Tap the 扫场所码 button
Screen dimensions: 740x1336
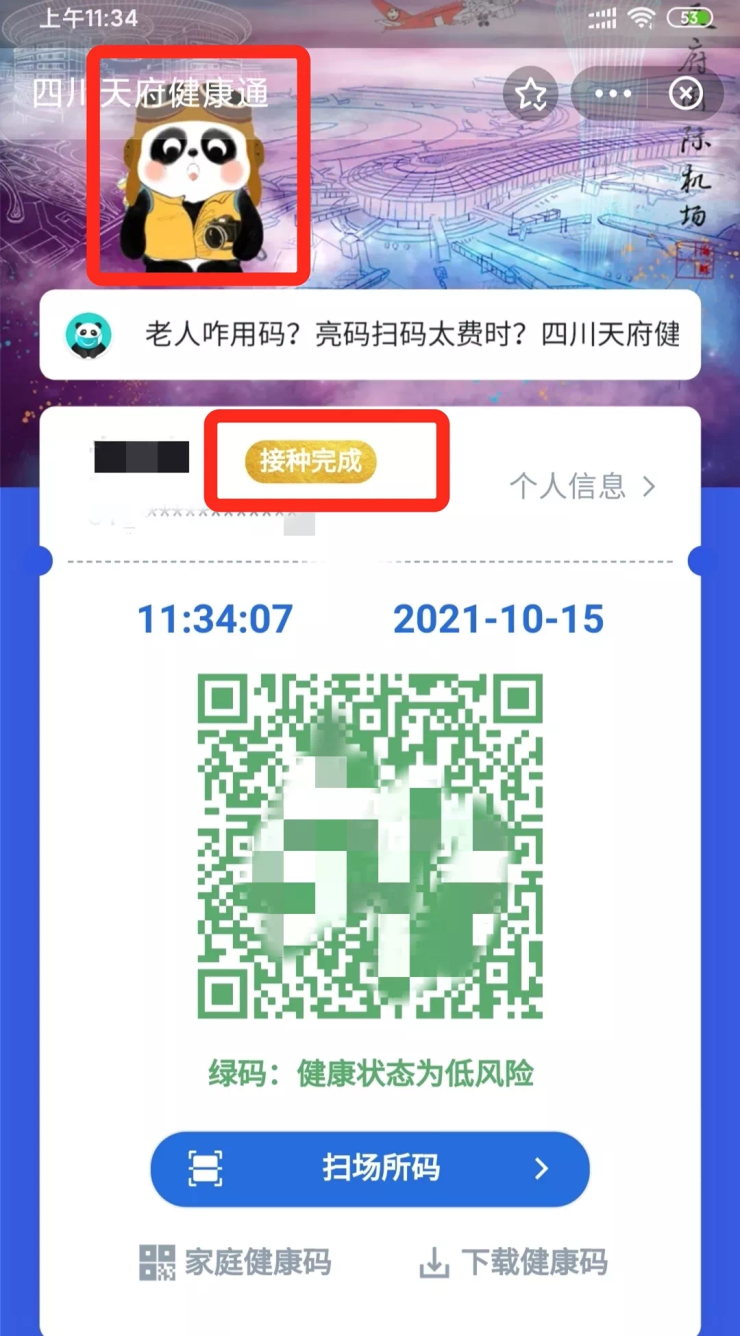pos(370,1168)
